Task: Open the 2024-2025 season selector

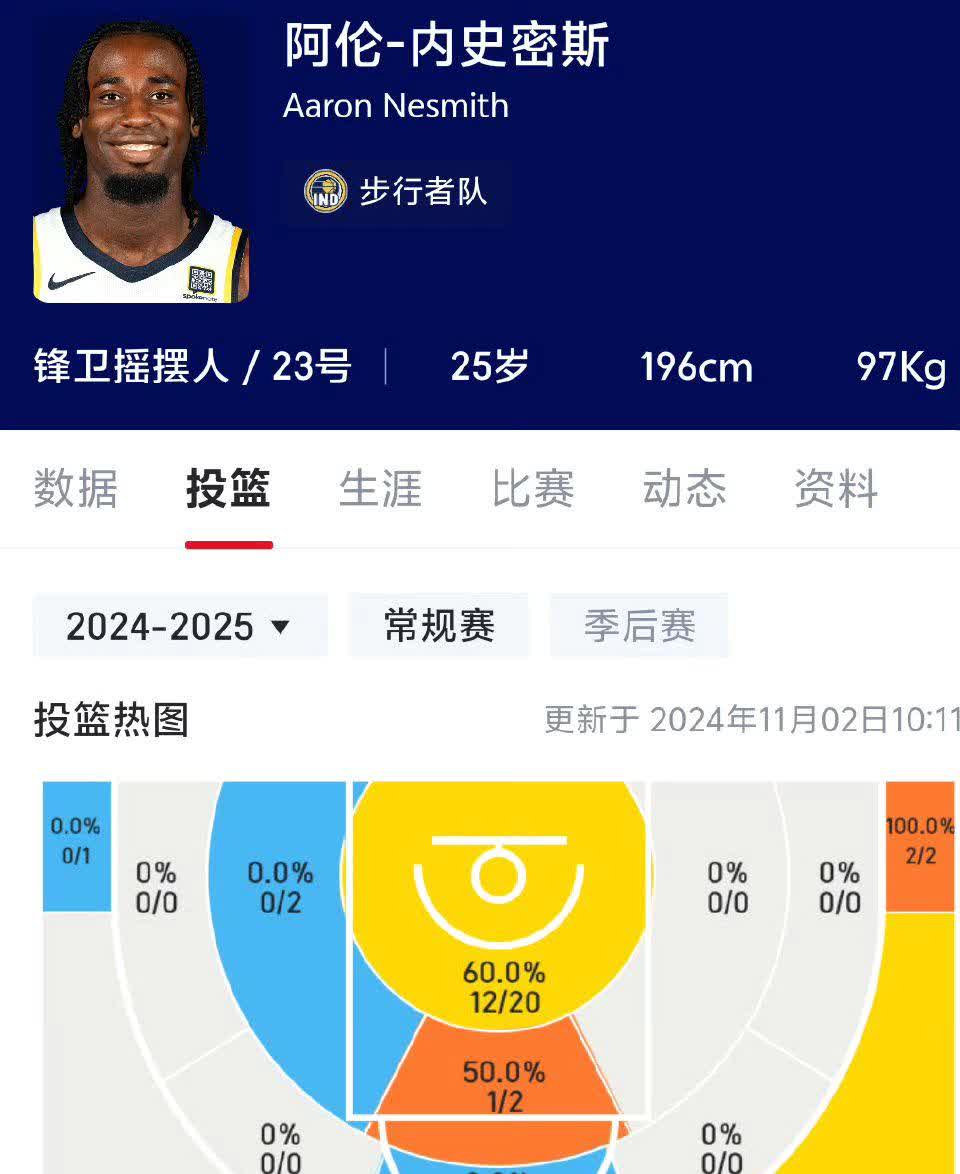Action: [x=180, y=625]
